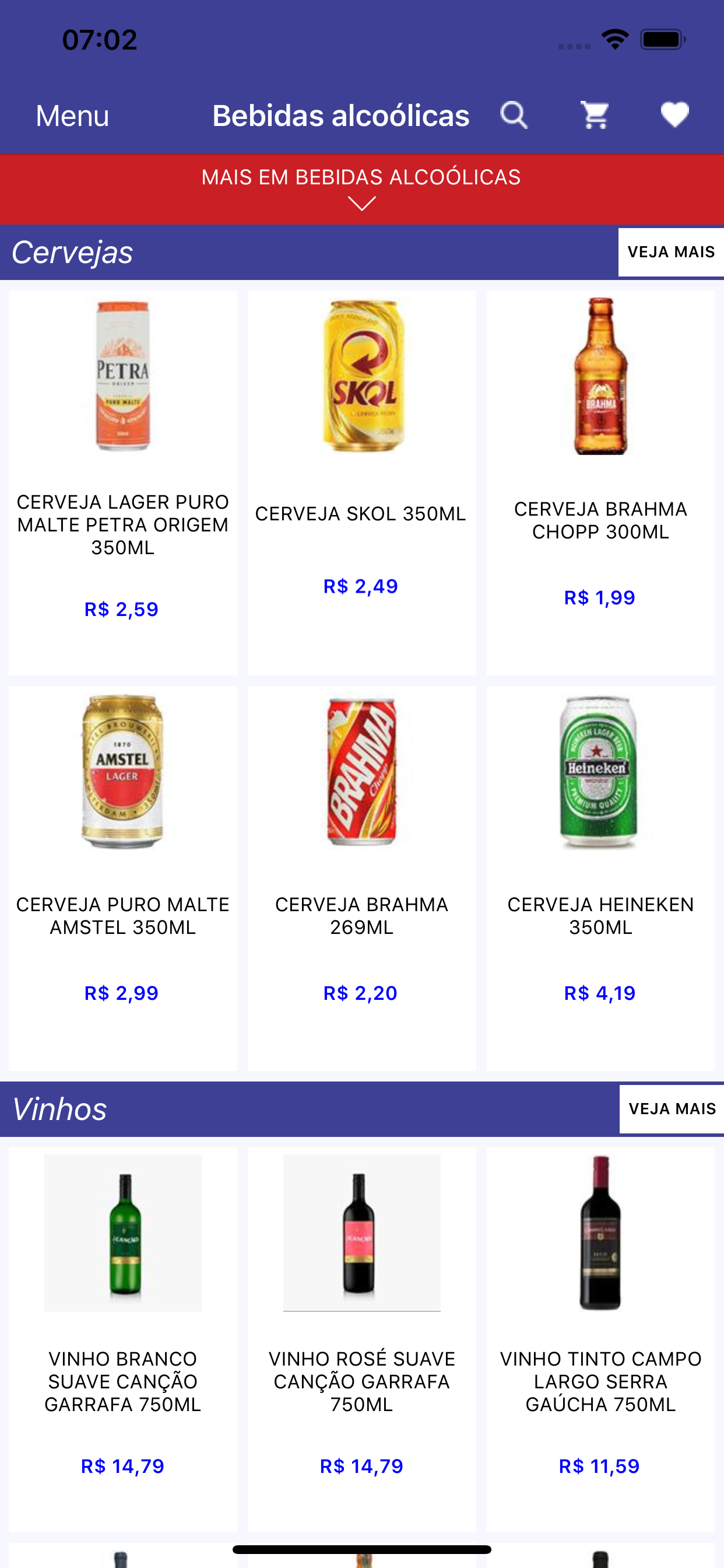Open the Menu drawer

pos(72,116)
